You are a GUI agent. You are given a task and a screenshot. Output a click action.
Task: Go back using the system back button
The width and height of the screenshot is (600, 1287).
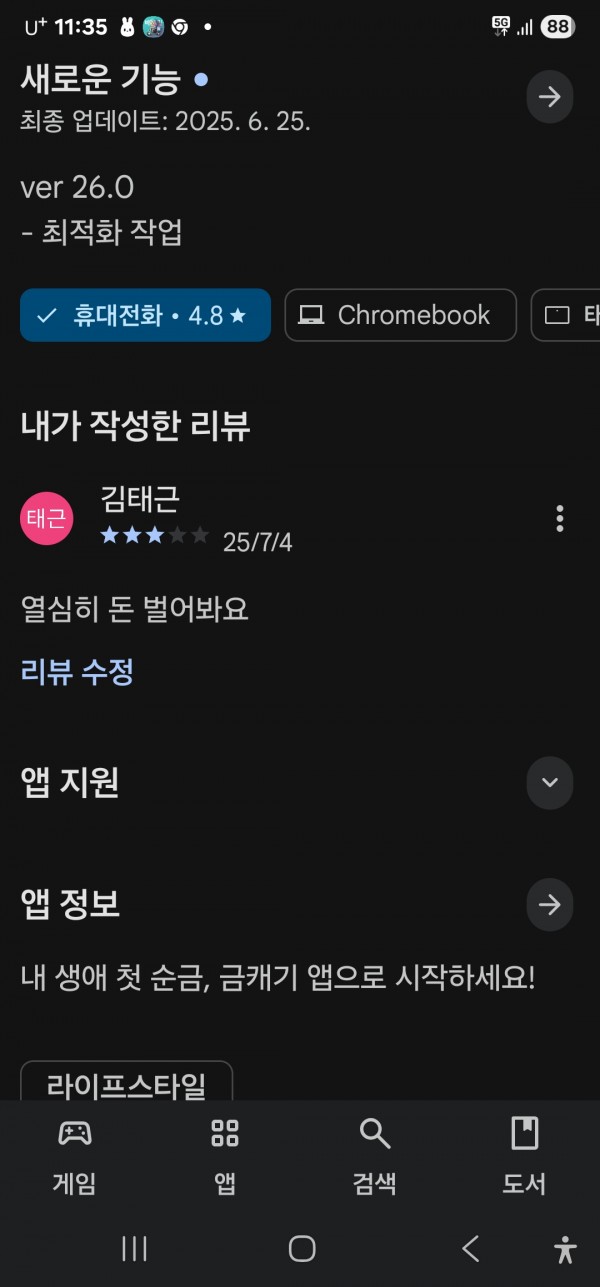point(470,1248)
